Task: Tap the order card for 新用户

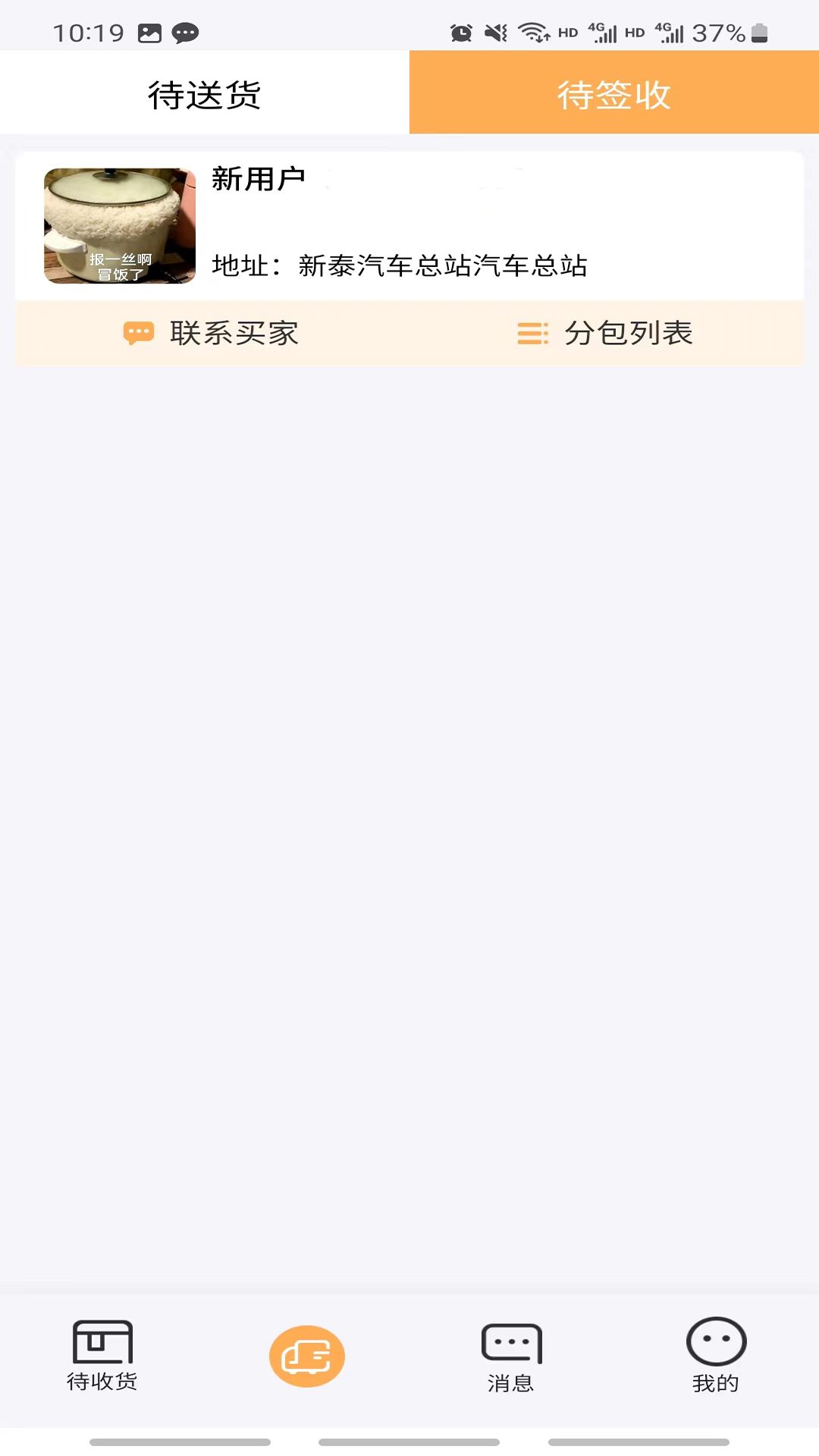Action: (x=409, y=224)
